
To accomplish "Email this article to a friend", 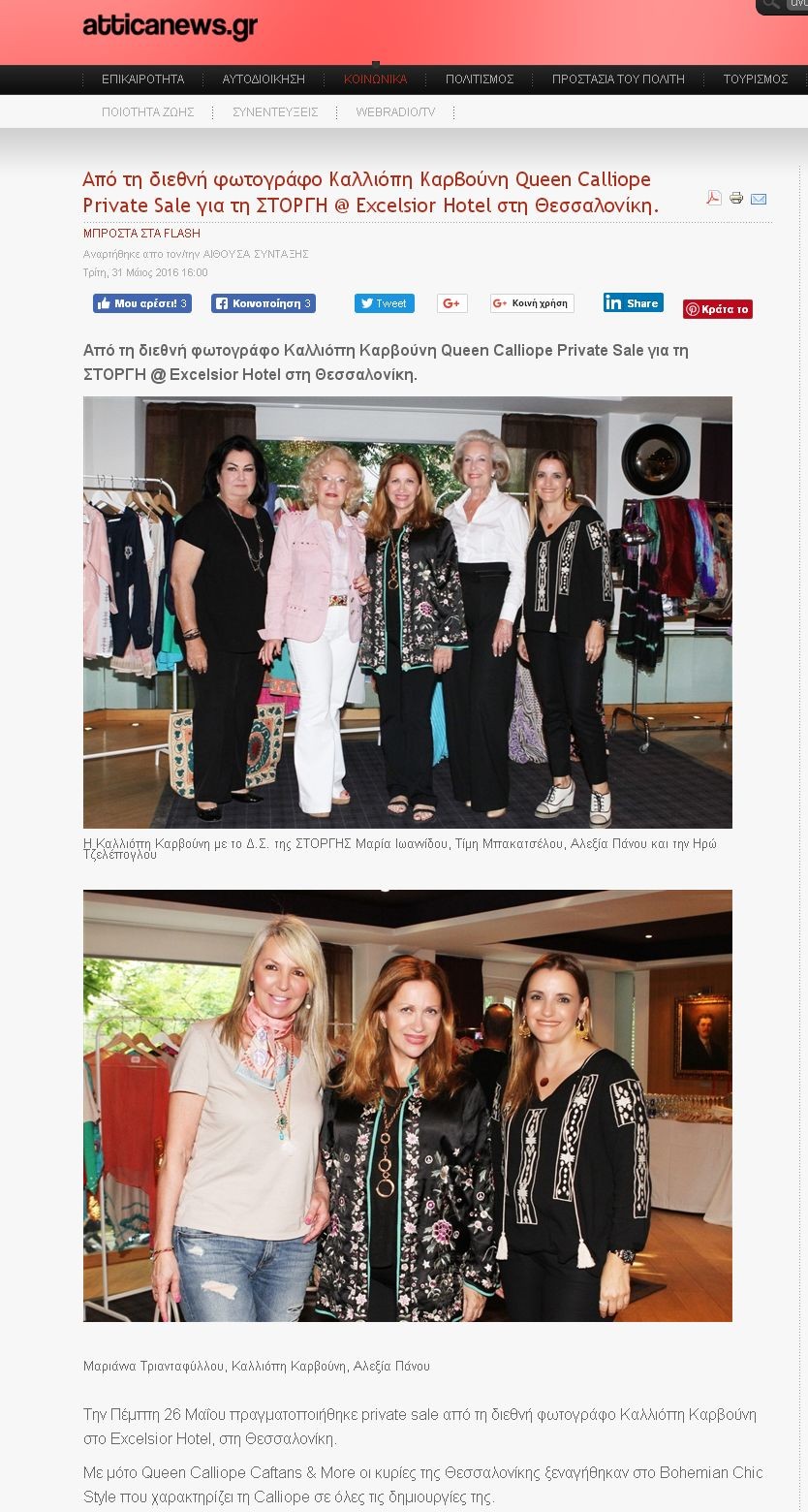I will point(759,199).
